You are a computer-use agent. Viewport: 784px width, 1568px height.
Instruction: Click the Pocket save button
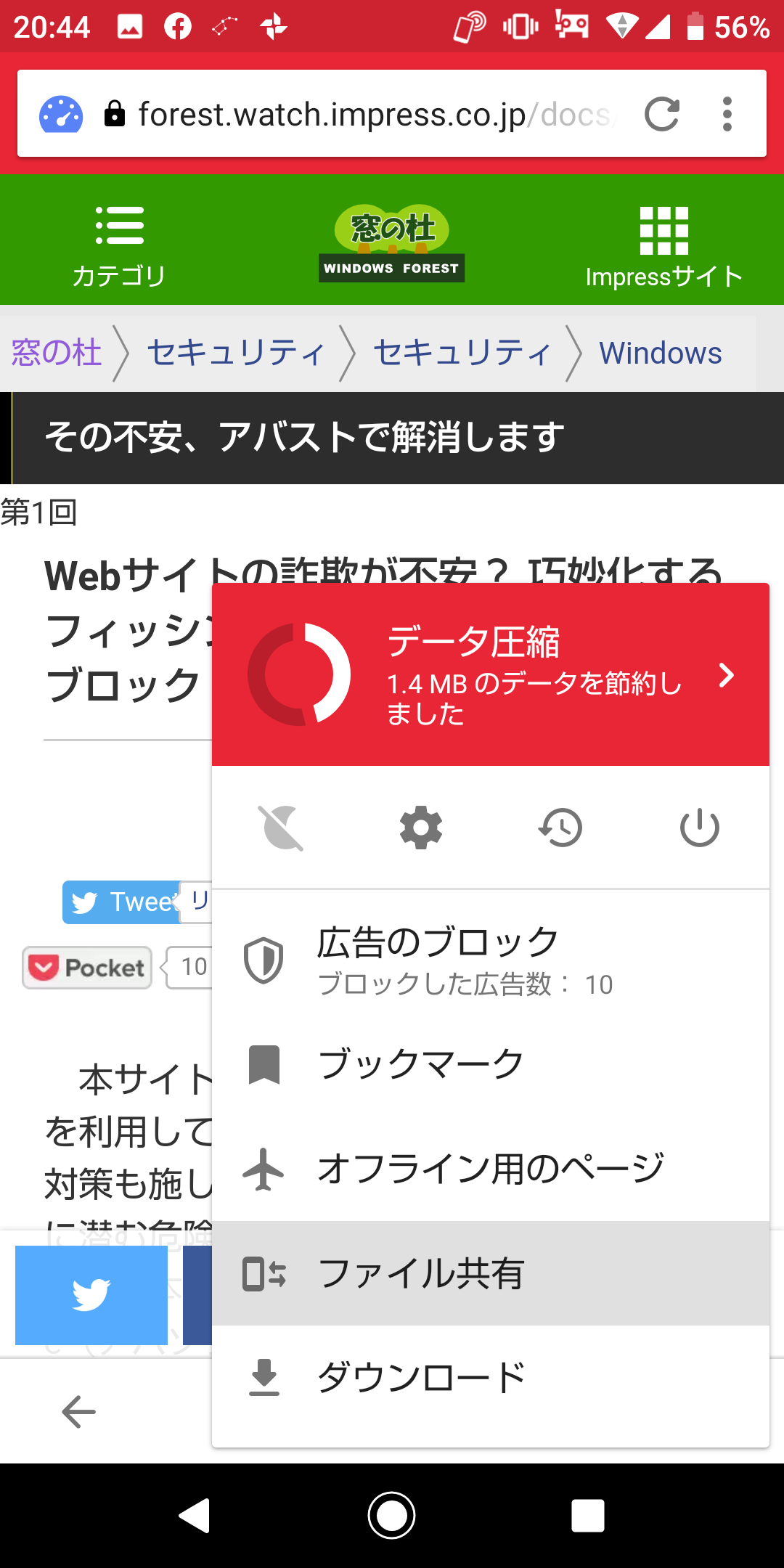pyautogui.click(x=86, y=968)
